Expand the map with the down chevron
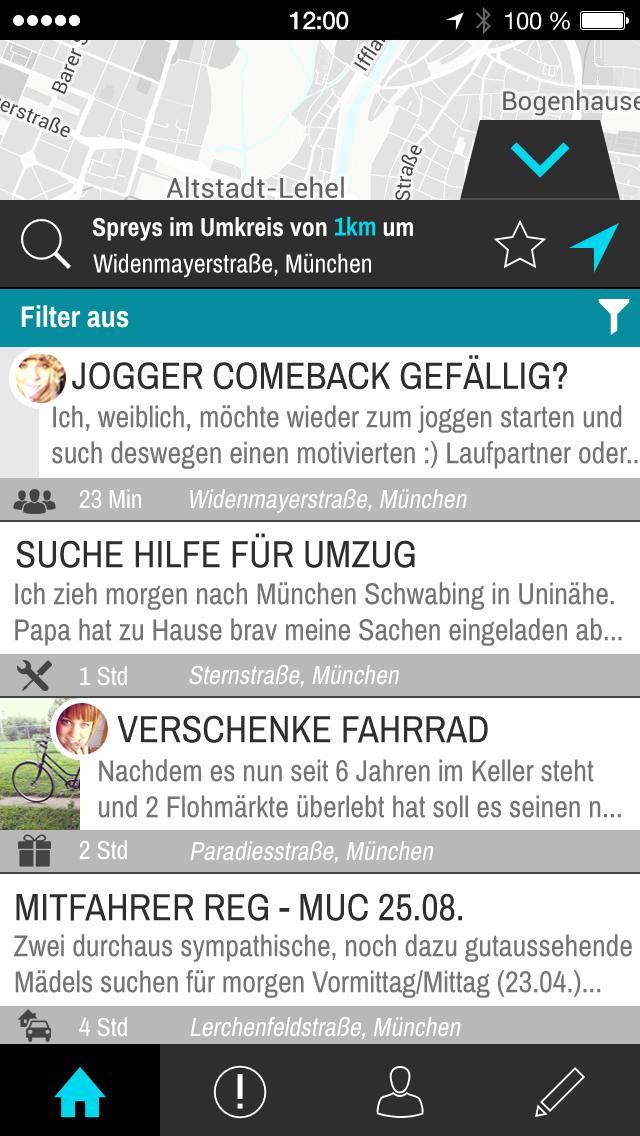Screen dimensions: 640x1136 point(540,159)
